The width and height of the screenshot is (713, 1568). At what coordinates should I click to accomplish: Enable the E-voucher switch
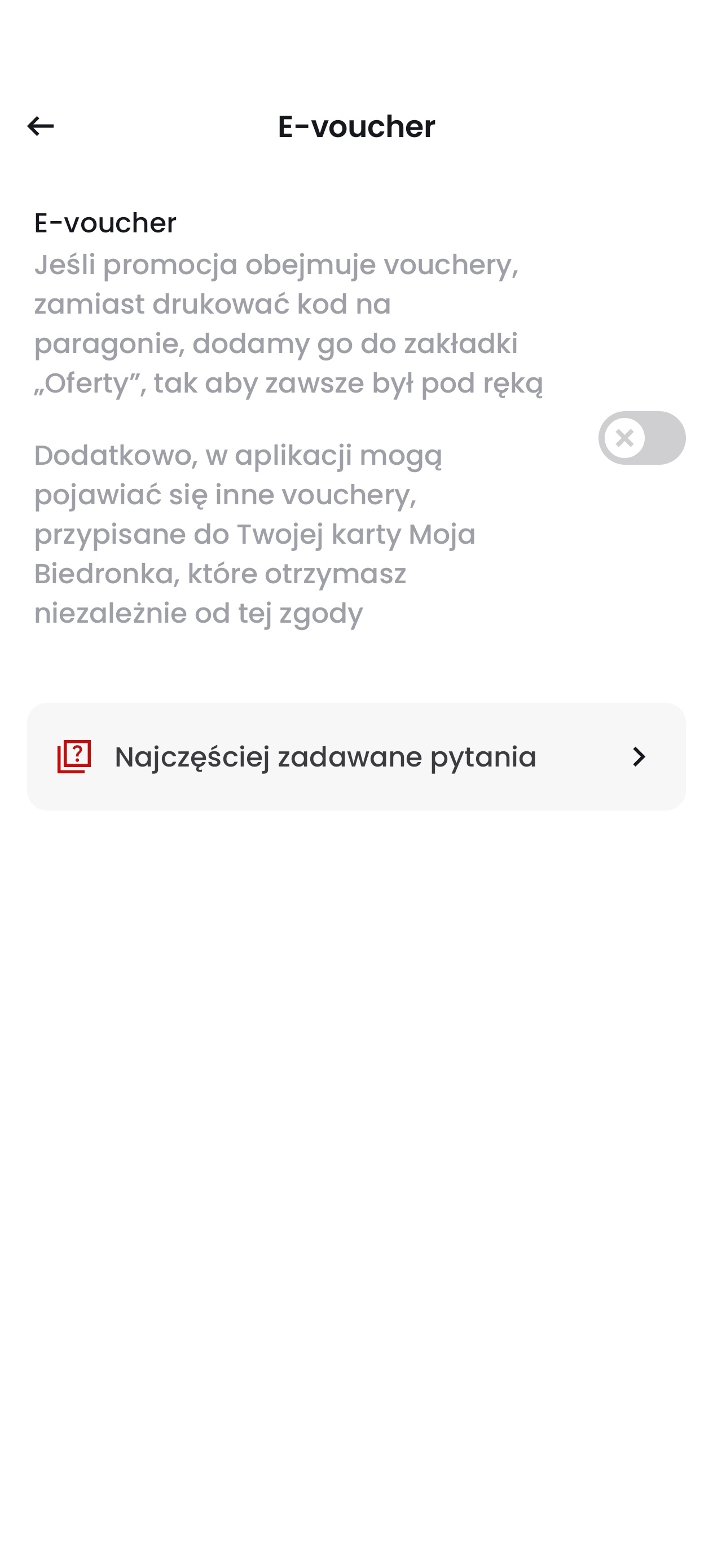point(641,438)
